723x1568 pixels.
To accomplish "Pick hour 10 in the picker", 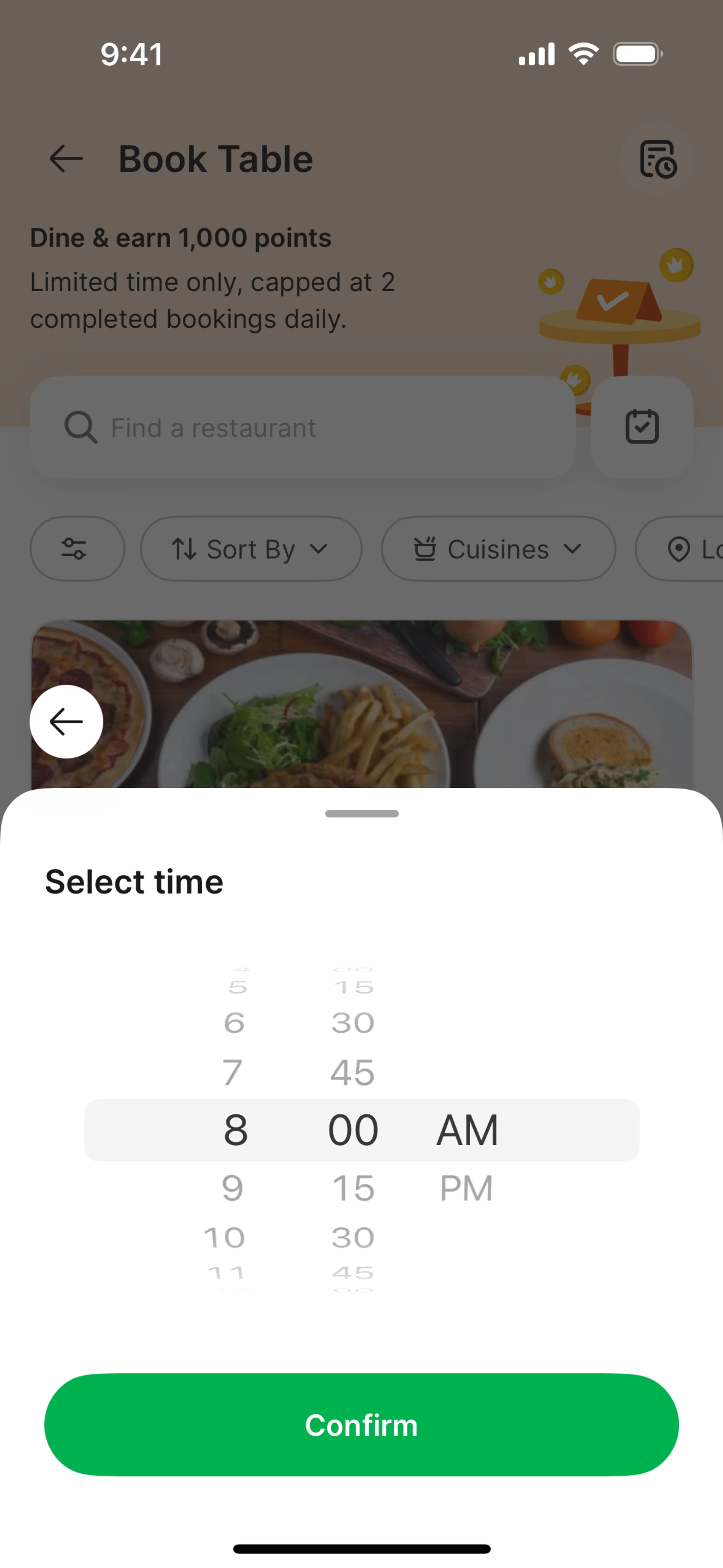I will click(224, 1238).
